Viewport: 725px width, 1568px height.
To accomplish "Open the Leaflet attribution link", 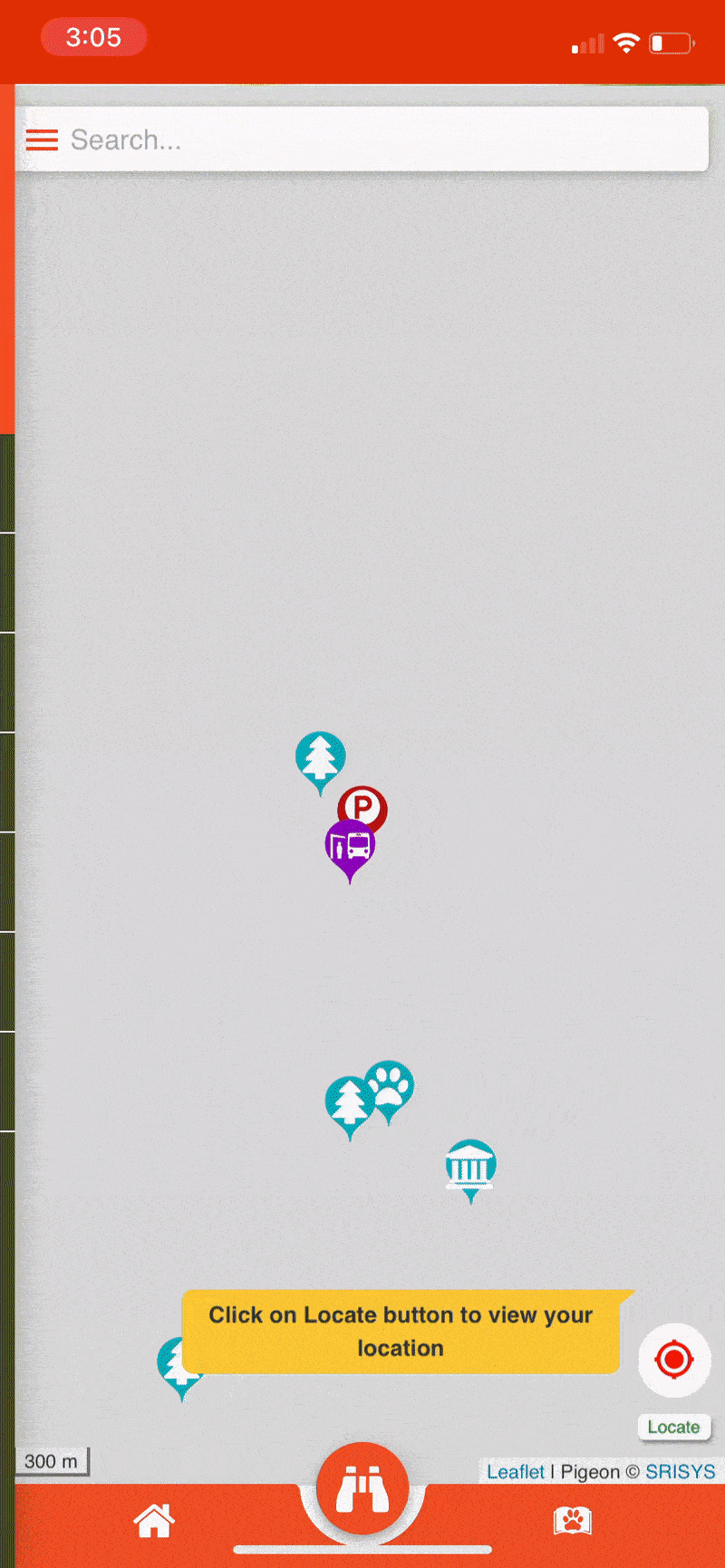I will point(515,1472).
